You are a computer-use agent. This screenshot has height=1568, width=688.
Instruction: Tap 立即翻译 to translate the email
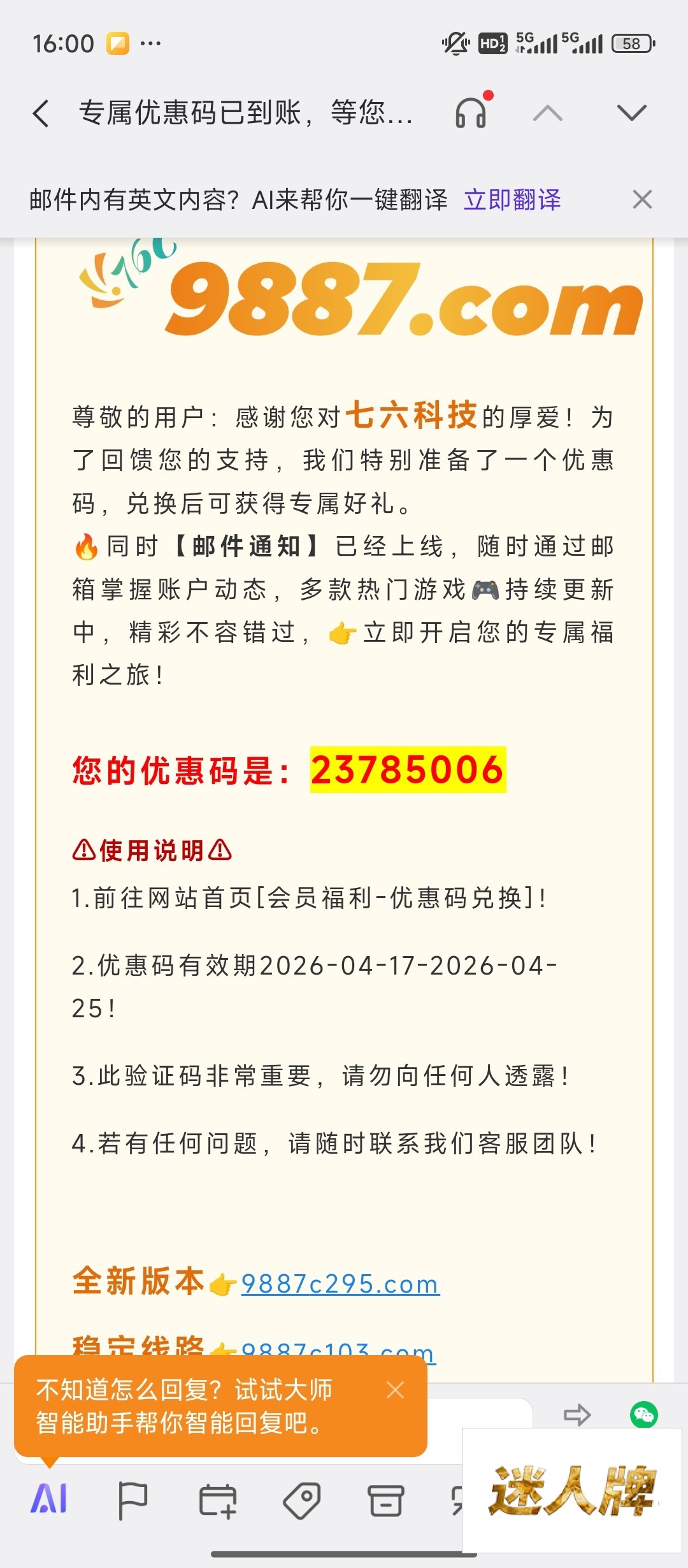coord(512,200)
